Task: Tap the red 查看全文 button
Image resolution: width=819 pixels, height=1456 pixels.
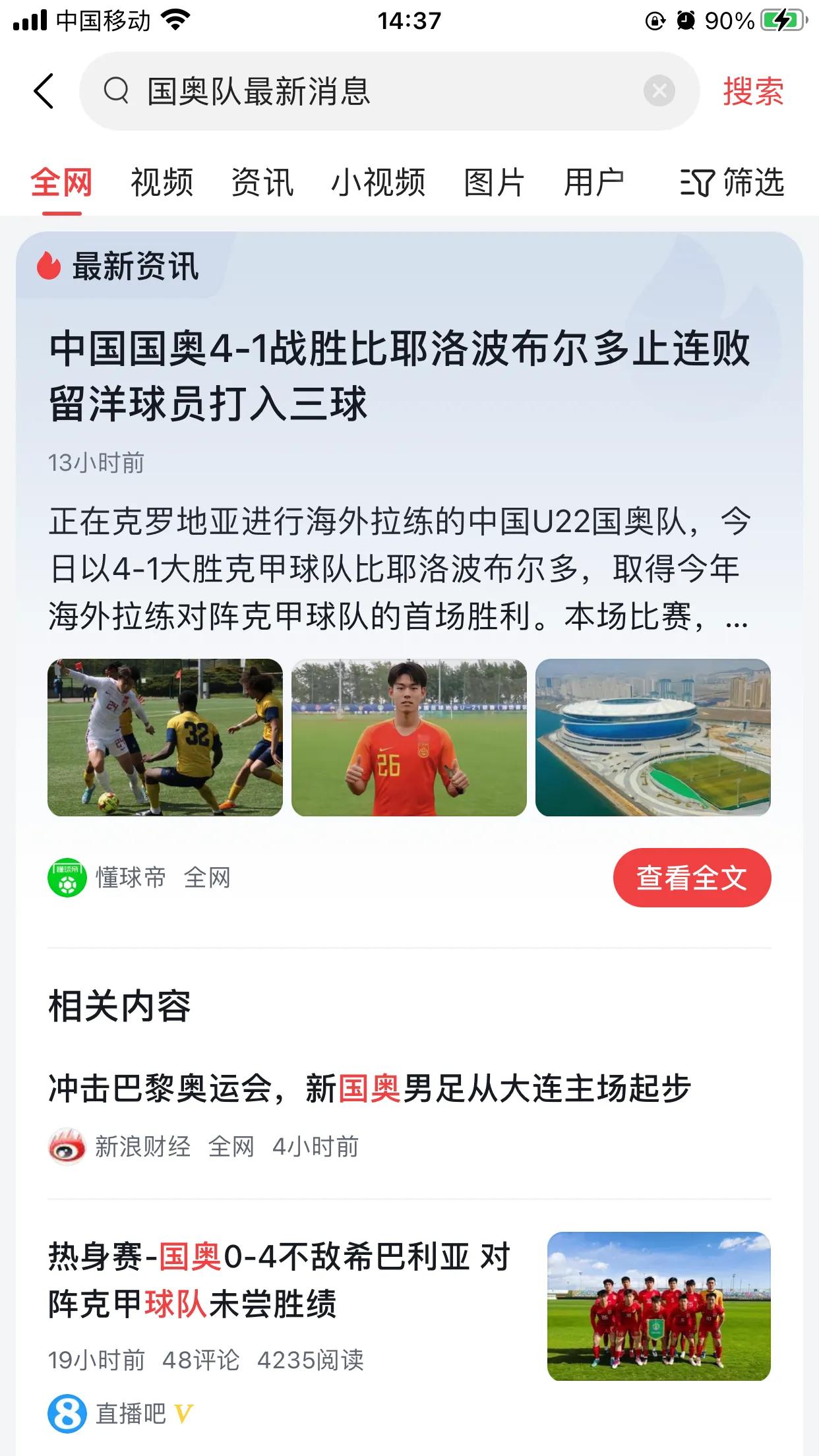Action: pos(692,878)
